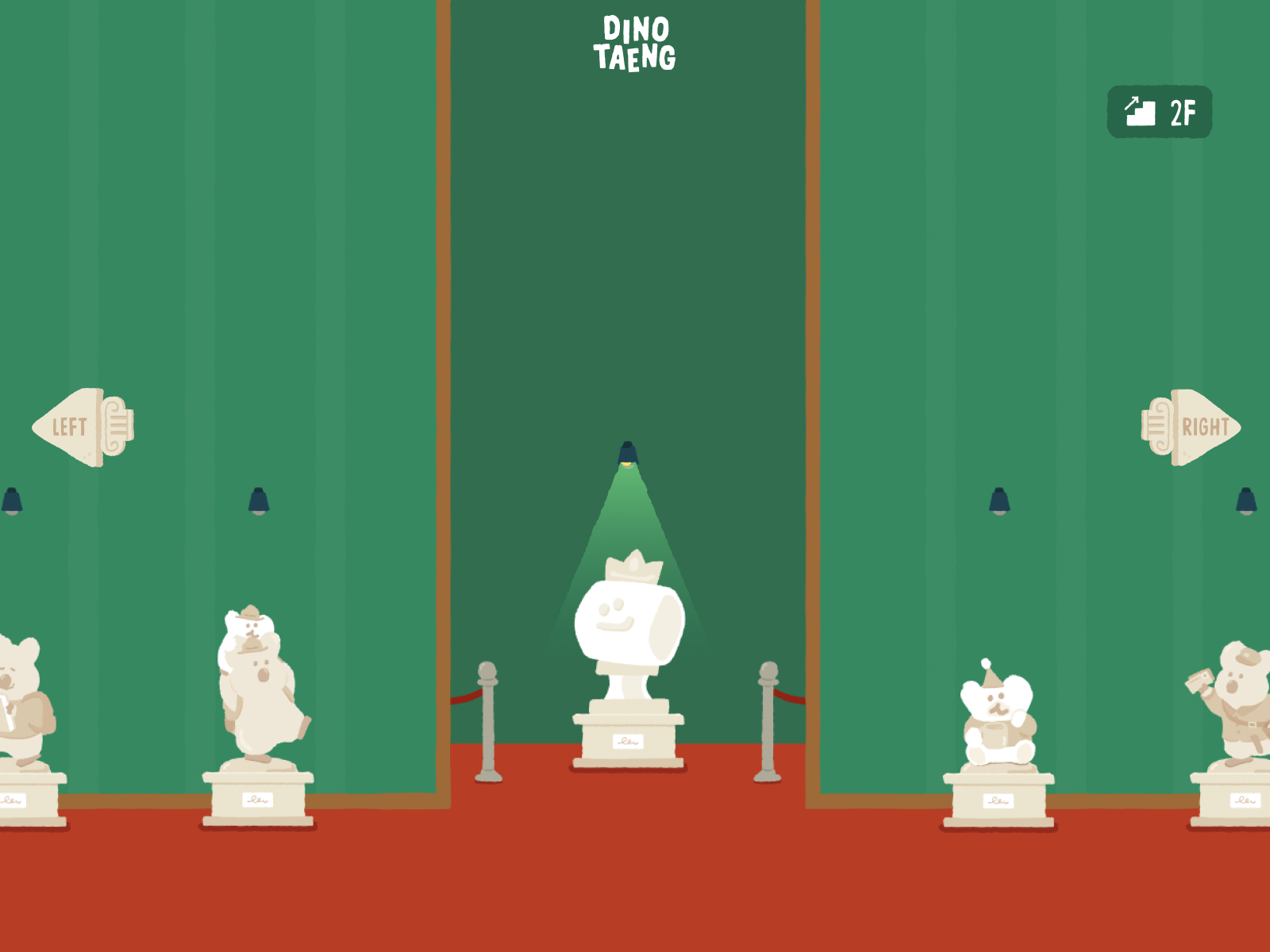Tap the LEFT arrow sign
Image resolution: width=1270 pixels, height=952 pixels.
pyautogui.click(x=82, y=428)
